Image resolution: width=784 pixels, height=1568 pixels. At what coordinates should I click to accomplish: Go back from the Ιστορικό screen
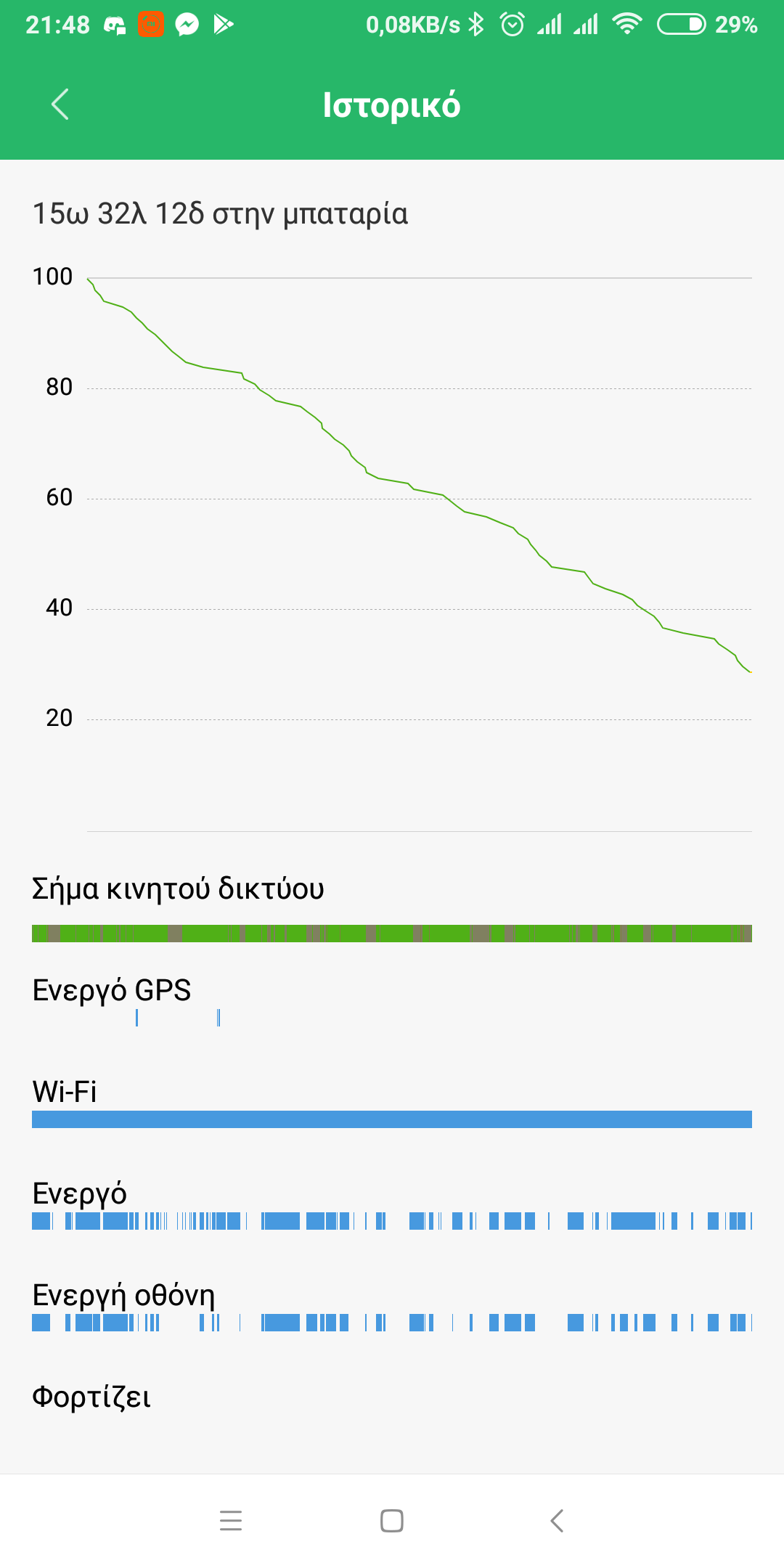coord(60,105)
